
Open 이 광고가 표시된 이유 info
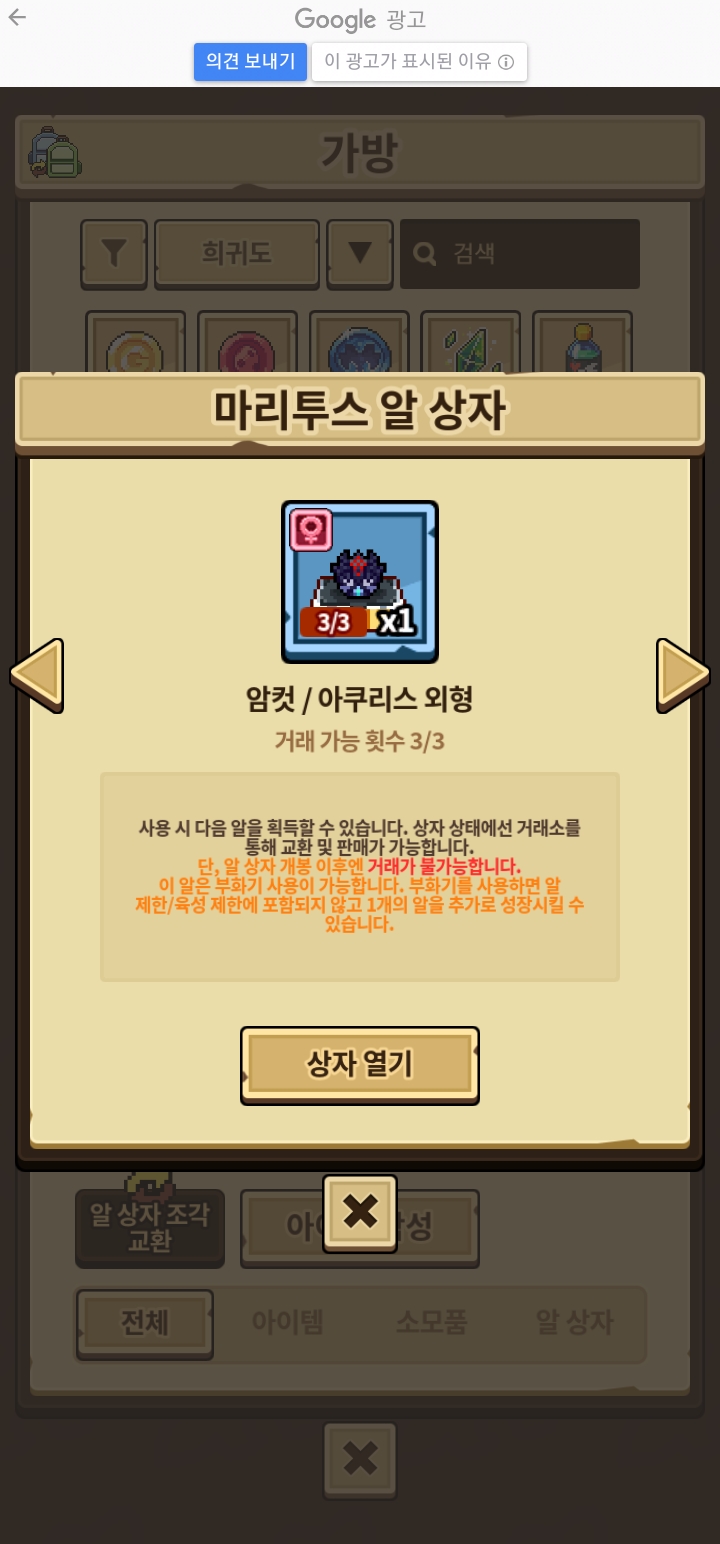(x=419, y=62)
